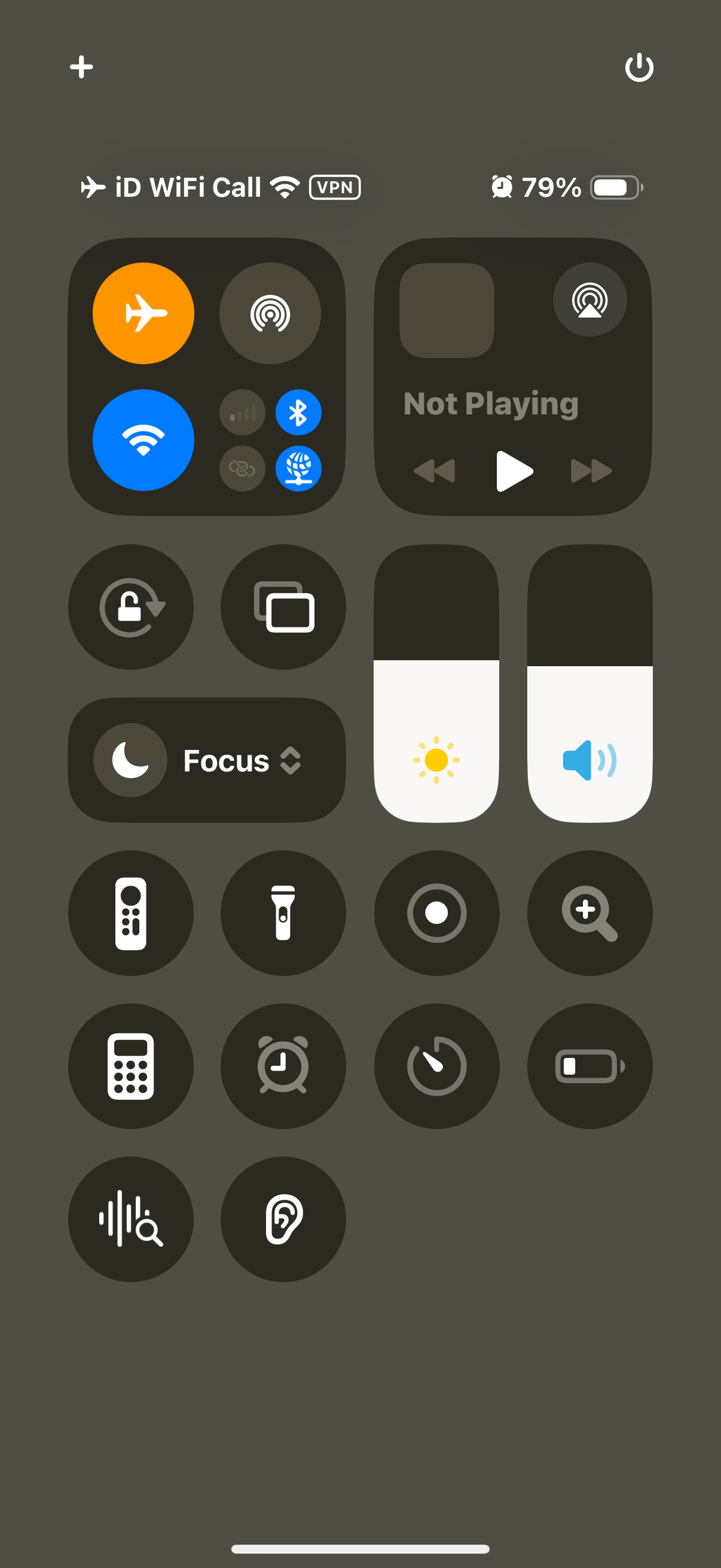Toggle the VPN globe button
The image size is (721, 1568).
point(298,468)
